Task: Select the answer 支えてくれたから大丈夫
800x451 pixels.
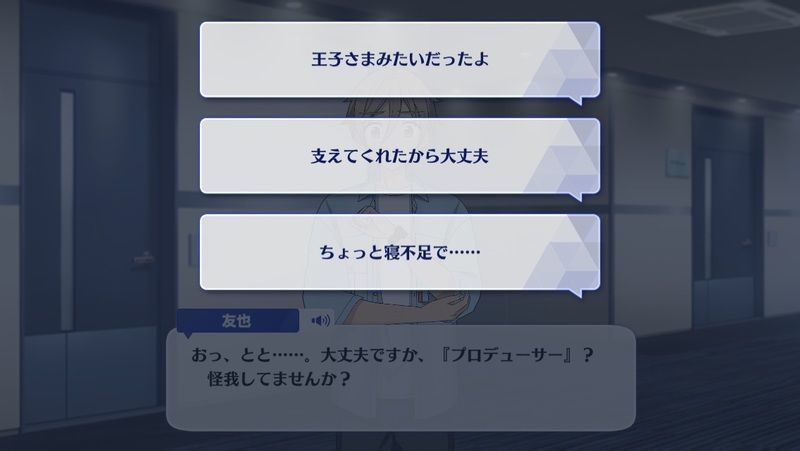Action: click(399, 155)
